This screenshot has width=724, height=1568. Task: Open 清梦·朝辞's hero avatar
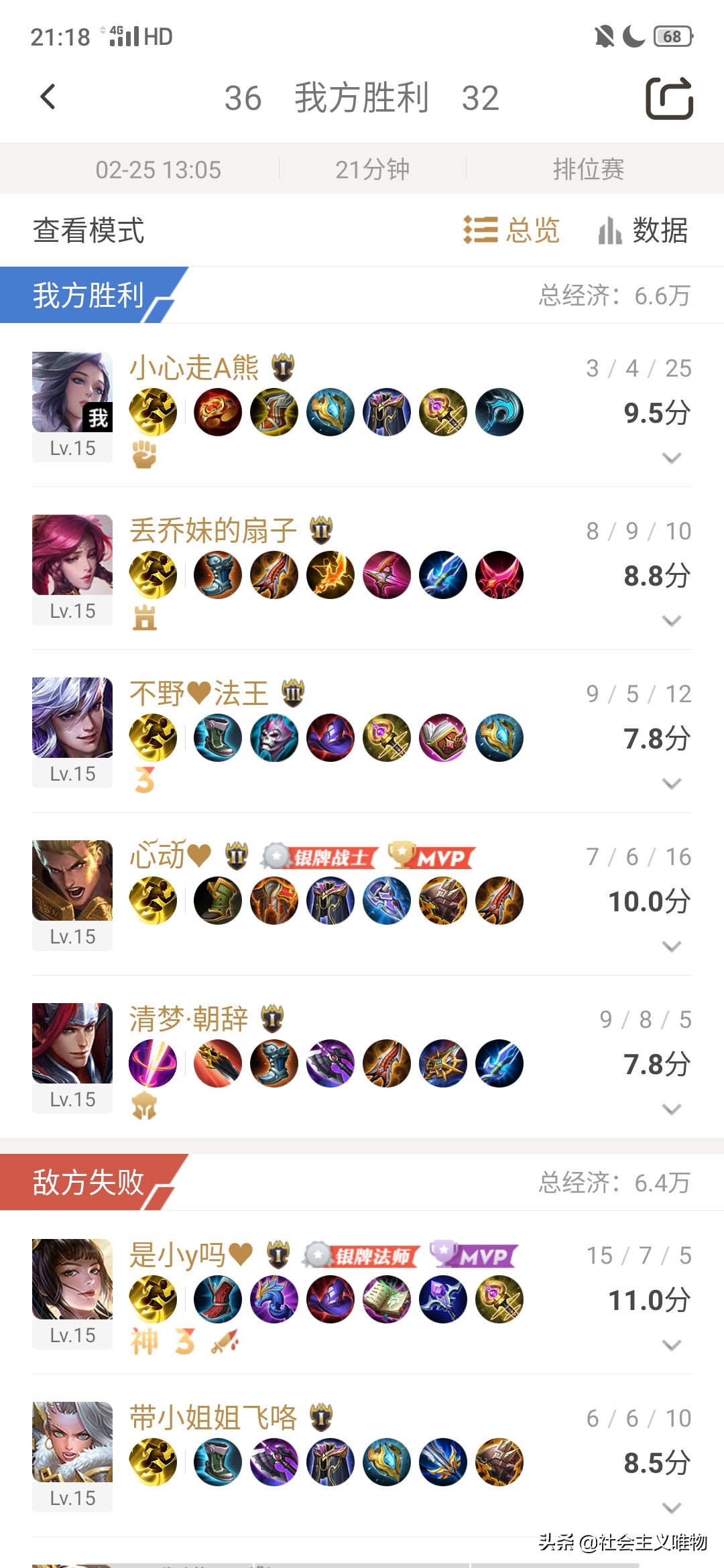click(72, 1043)
